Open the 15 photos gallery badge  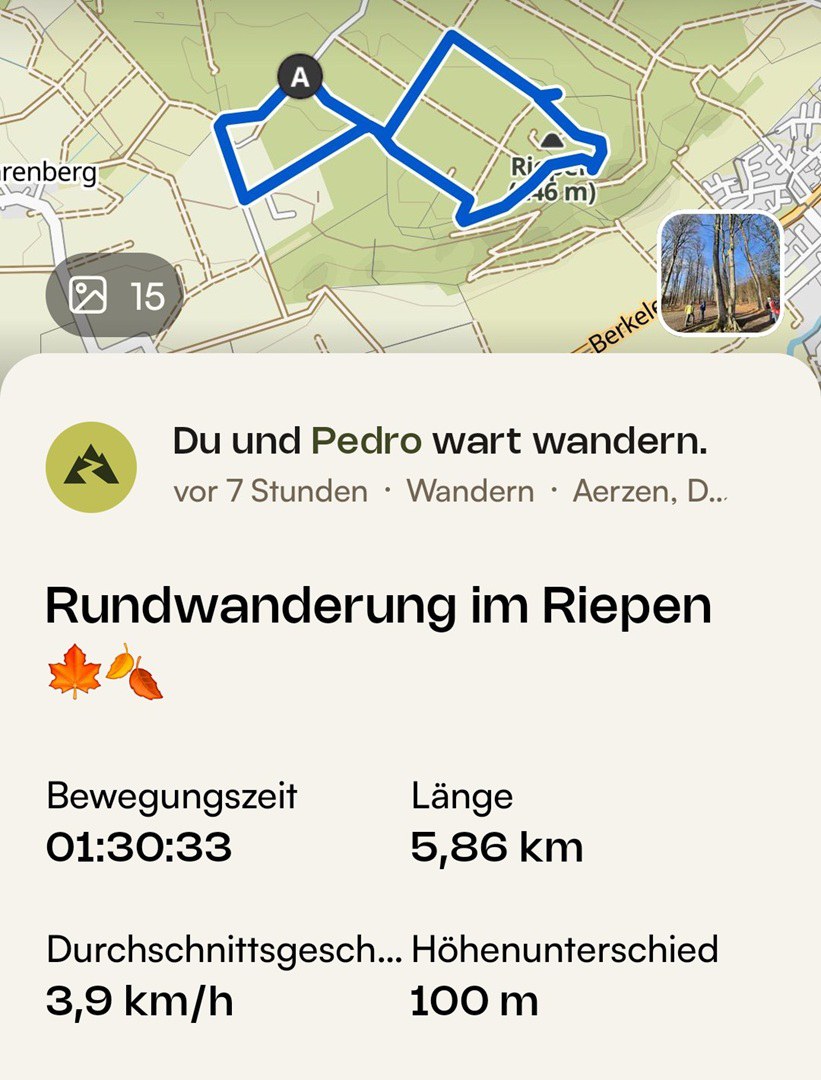pos(115,295)
